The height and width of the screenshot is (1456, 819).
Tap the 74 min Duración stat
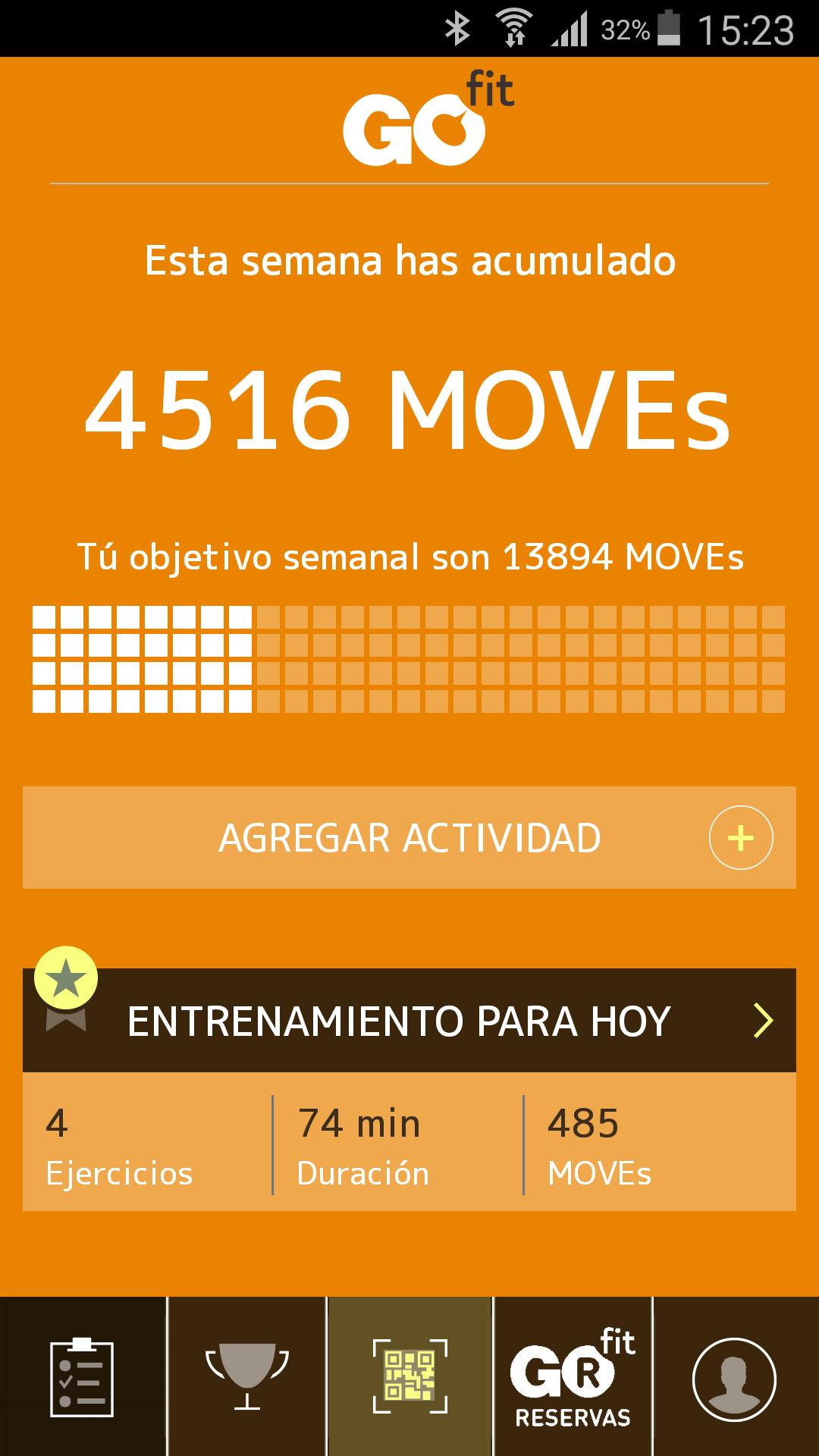click(364, 1145)
